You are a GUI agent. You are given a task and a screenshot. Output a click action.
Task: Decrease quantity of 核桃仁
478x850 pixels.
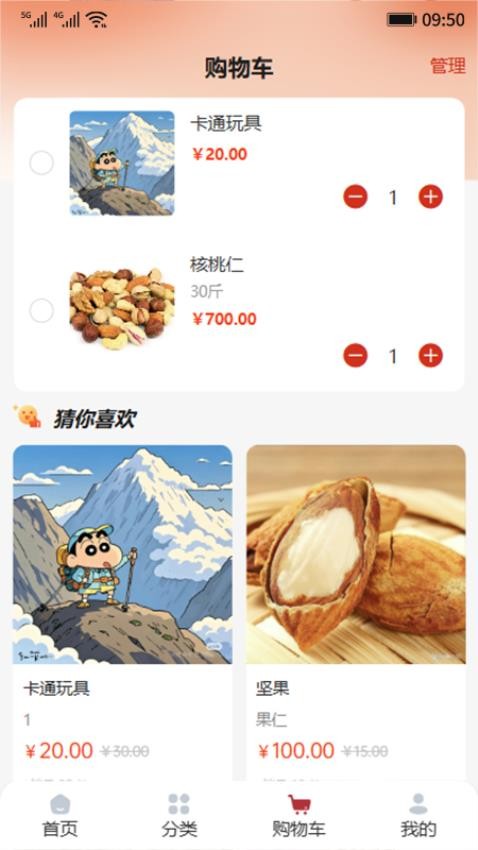tap(356, 356)
